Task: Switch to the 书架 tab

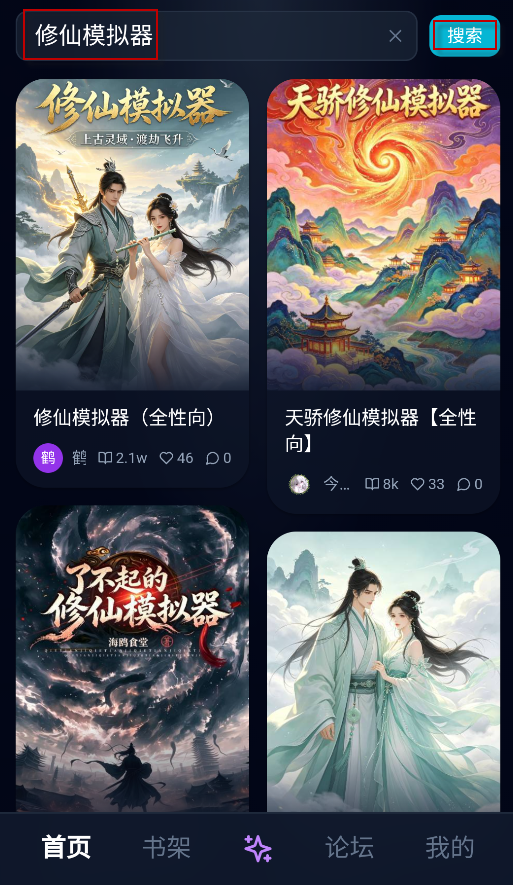Action: pyautogui.click(x=166, y=847)
